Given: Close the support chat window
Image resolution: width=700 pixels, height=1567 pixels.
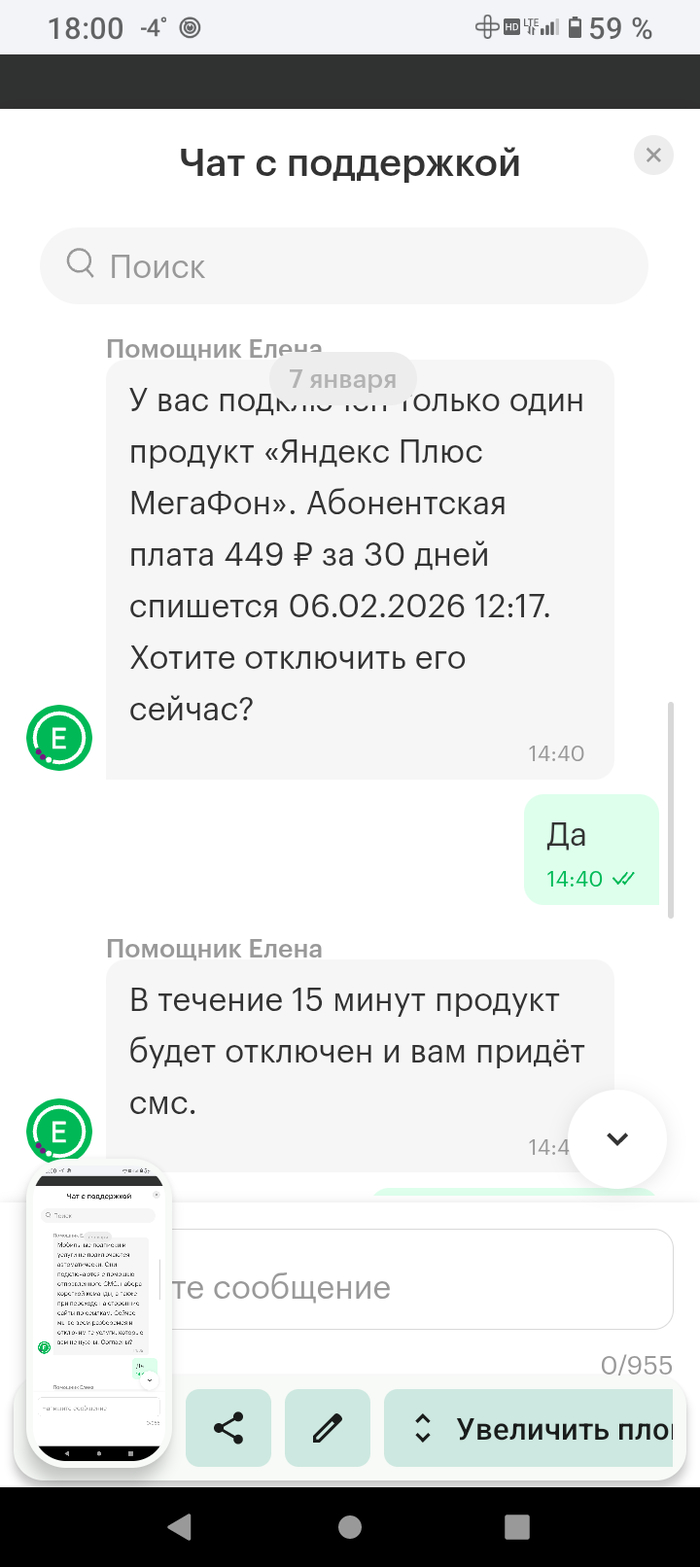Looking at the screenshot, I should [x=653, y=156].
